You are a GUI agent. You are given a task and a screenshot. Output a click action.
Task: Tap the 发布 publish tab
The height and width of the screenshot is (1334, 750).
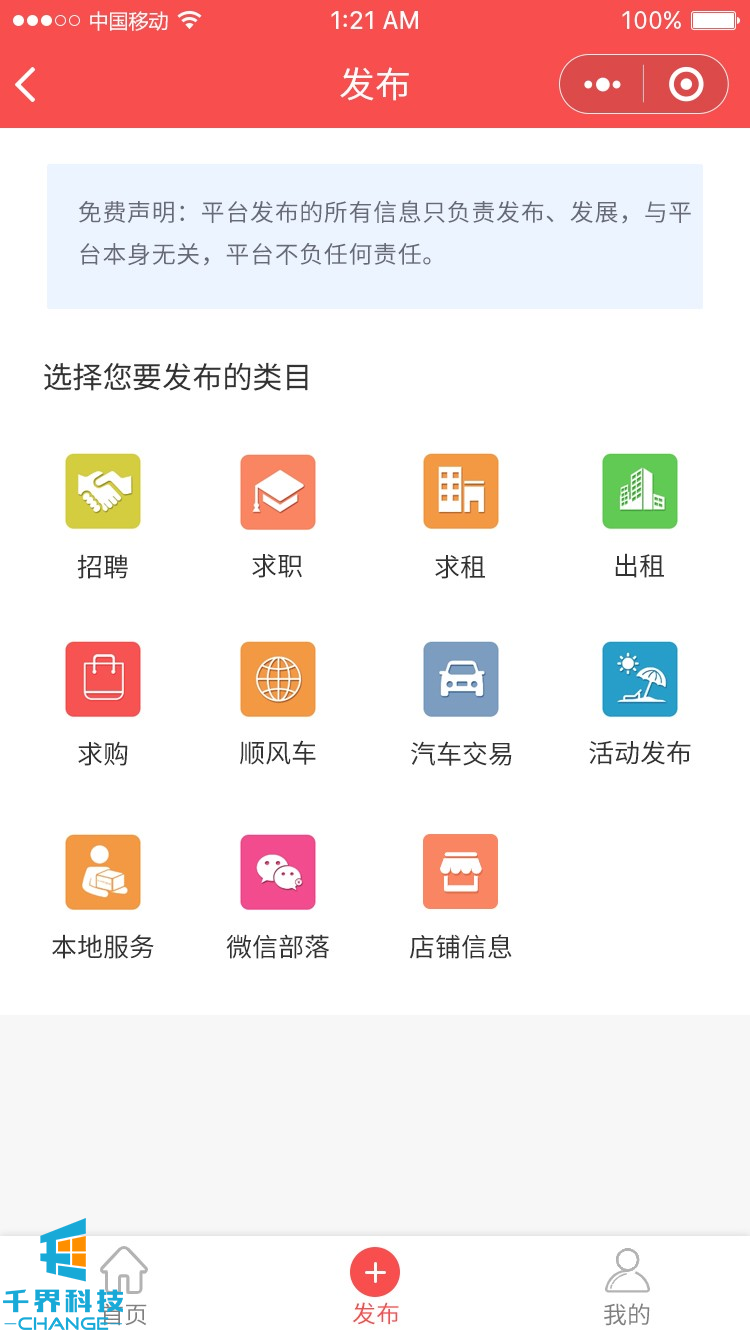tap(375, 1285)
